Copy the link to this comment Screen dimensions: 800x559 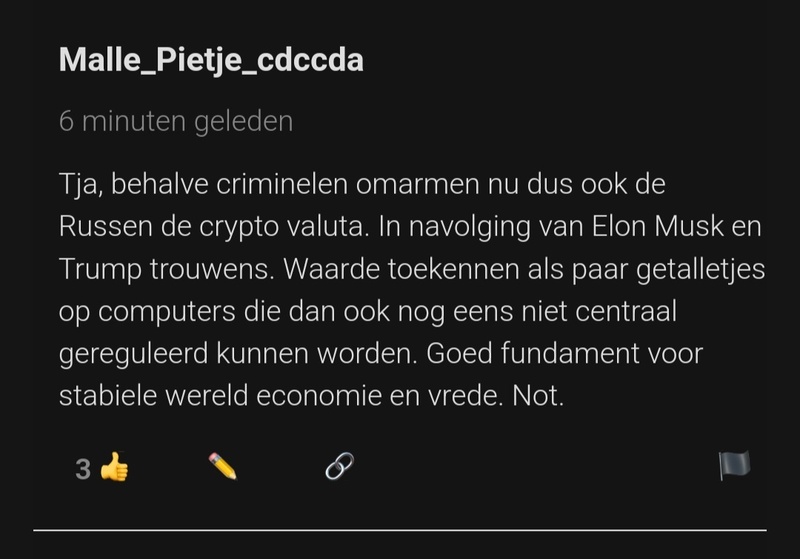340,466
